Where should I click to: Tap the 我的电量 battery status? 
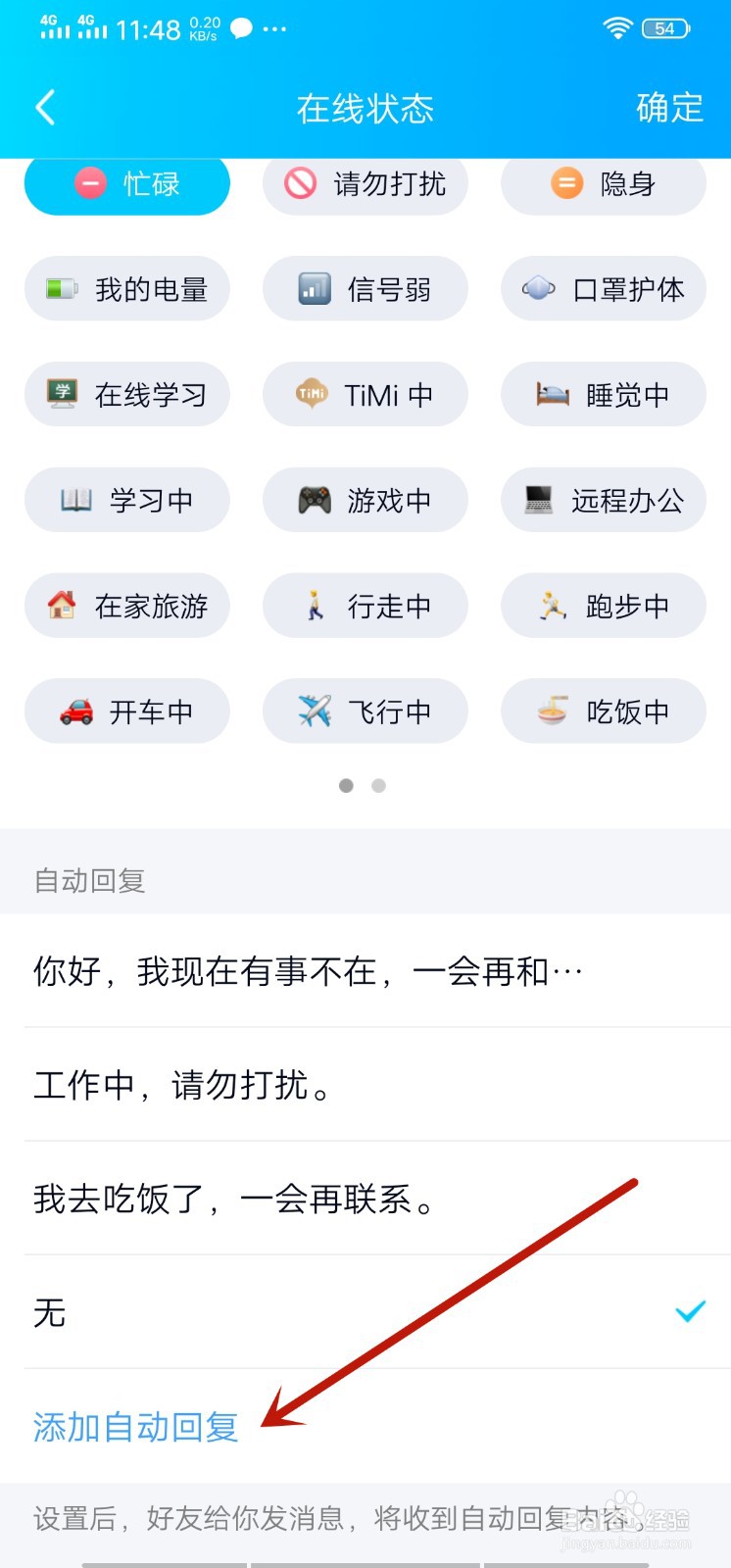(127, 288)
